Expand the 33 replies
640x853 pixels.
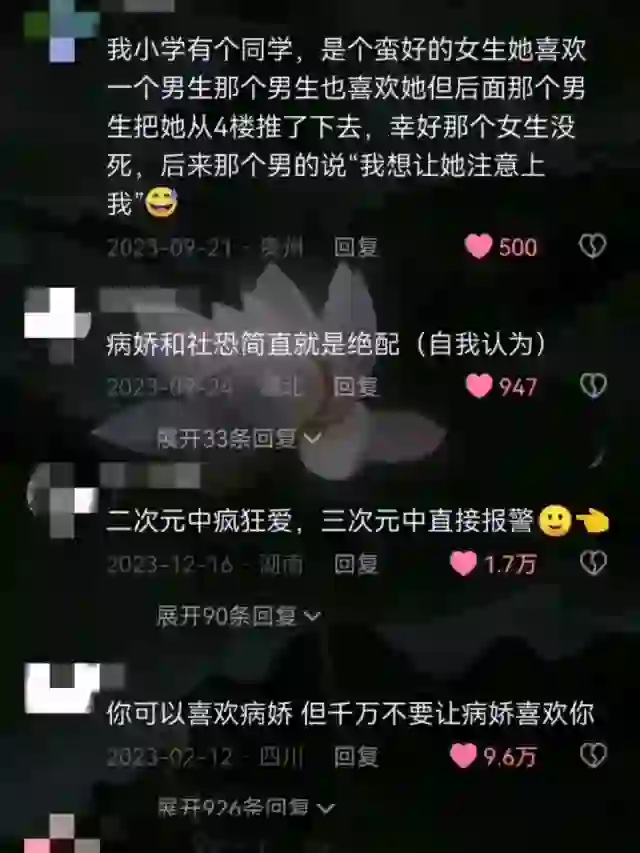[238, 437]
